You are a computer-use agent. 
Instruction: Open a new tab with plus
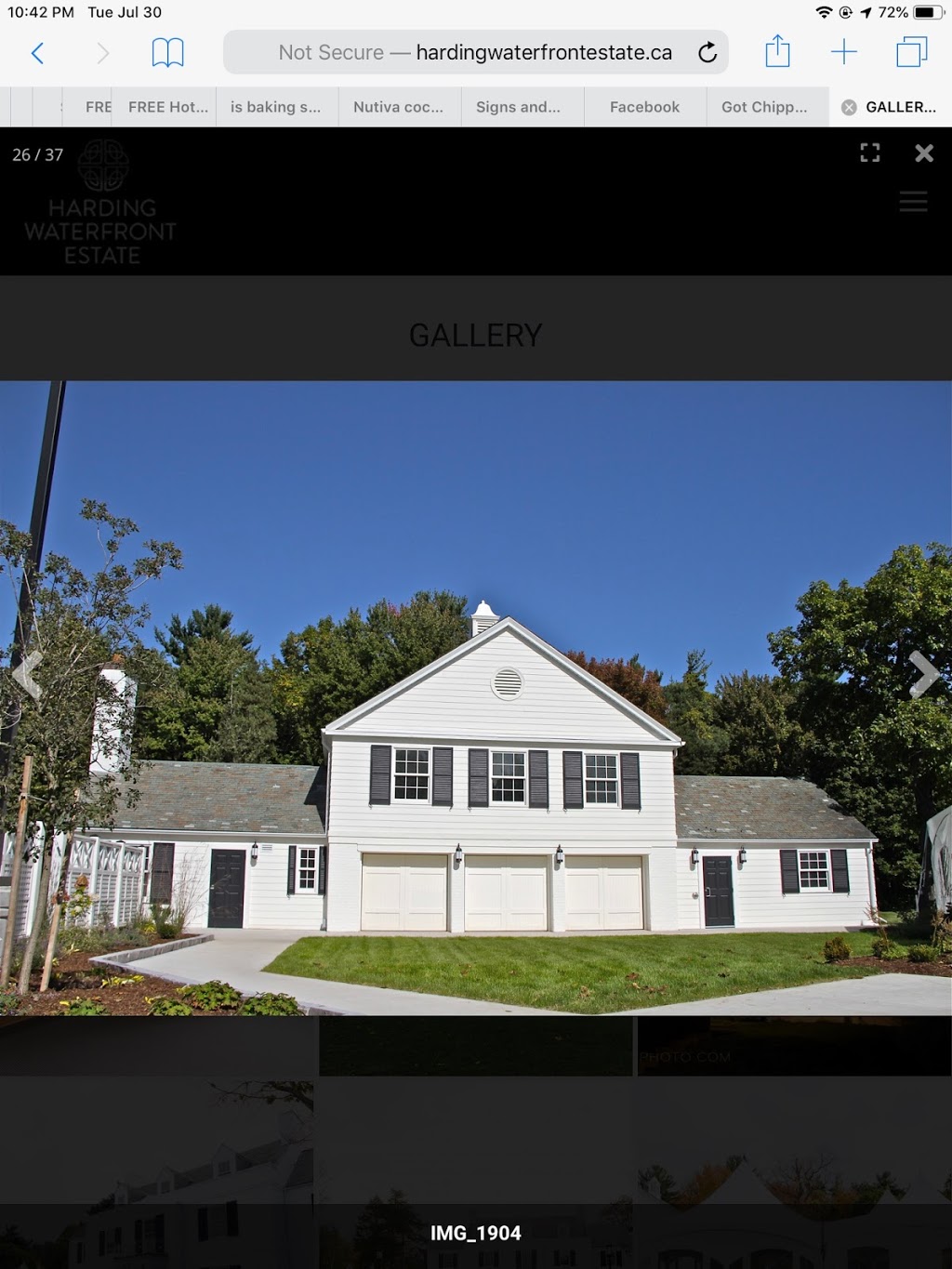tap(843, 52)
